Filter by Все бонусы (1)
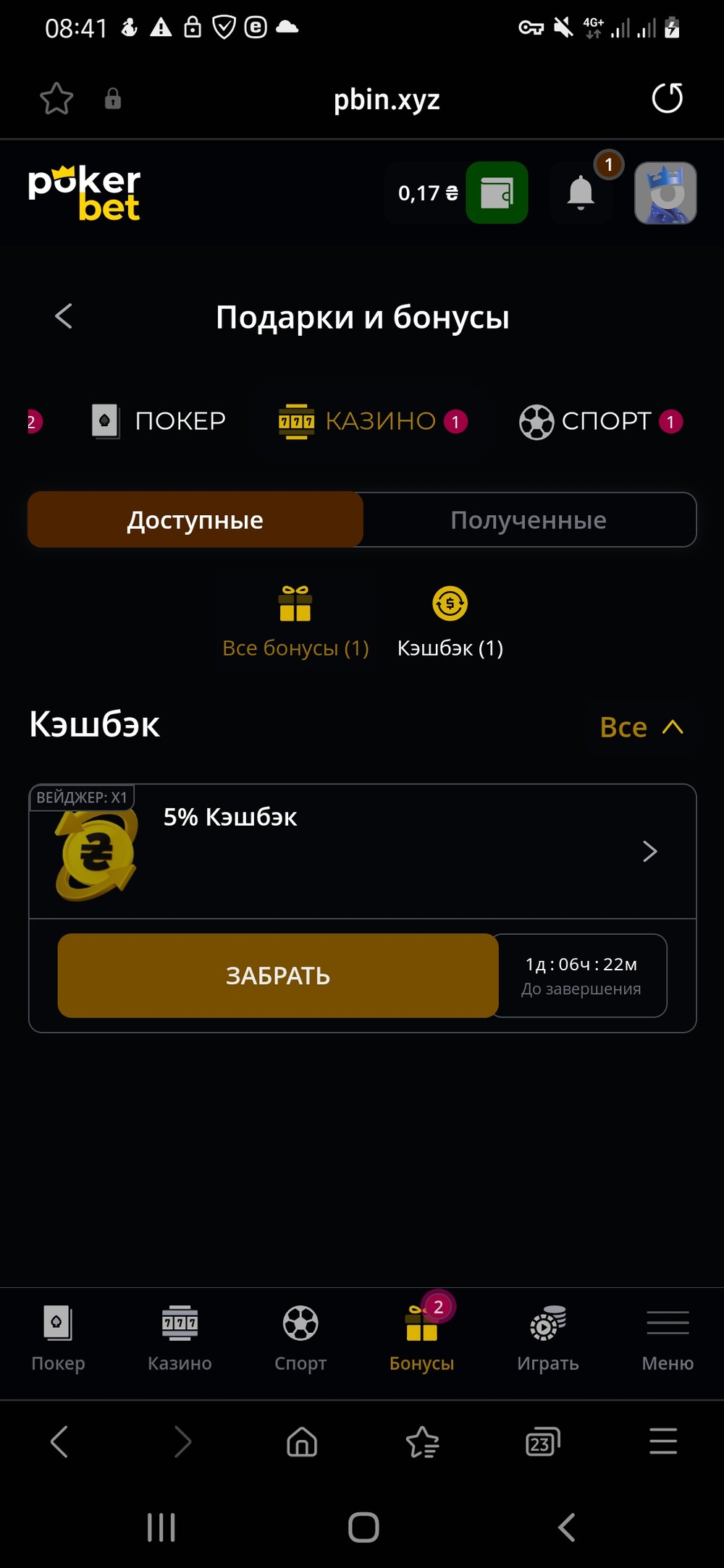The width and height of the screenshot is (724, 1568). pyautogui.click(x=295, y=622)
